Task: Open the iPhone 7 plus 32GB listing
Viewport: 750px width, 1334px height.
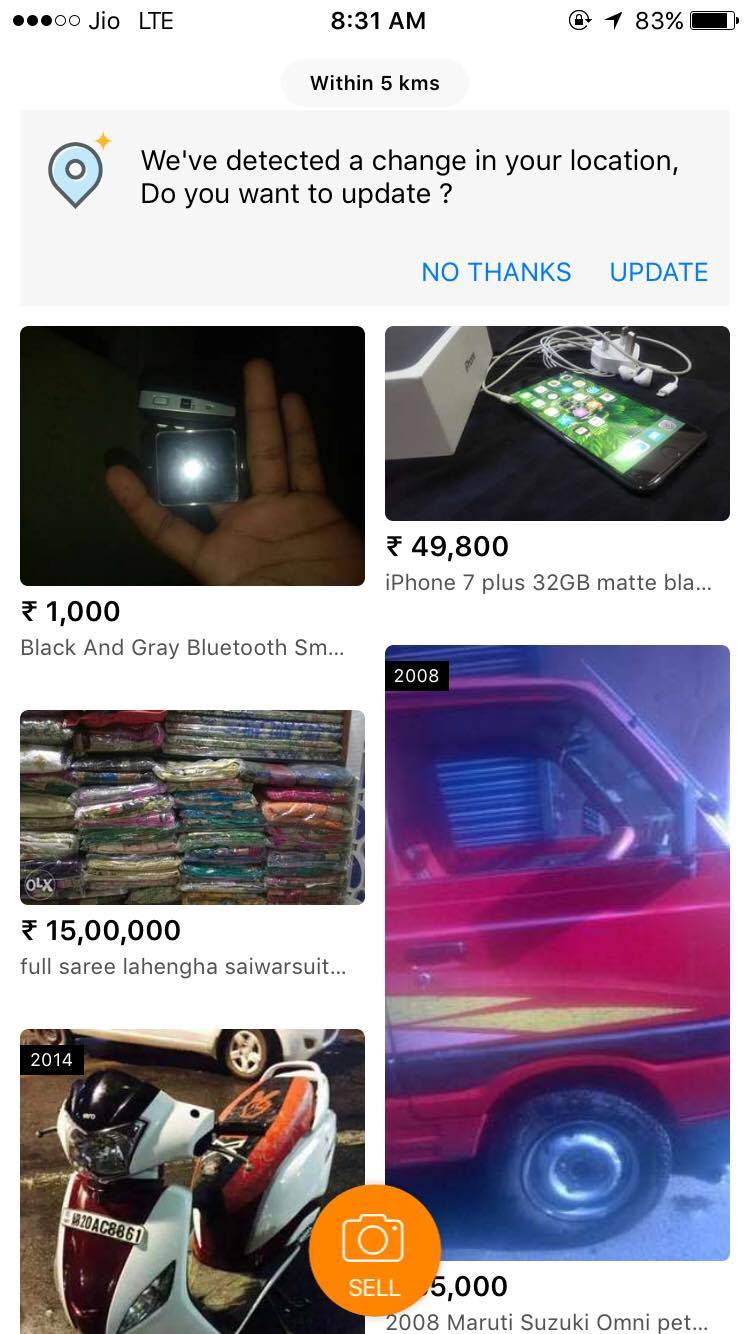Action: (557, 424)
